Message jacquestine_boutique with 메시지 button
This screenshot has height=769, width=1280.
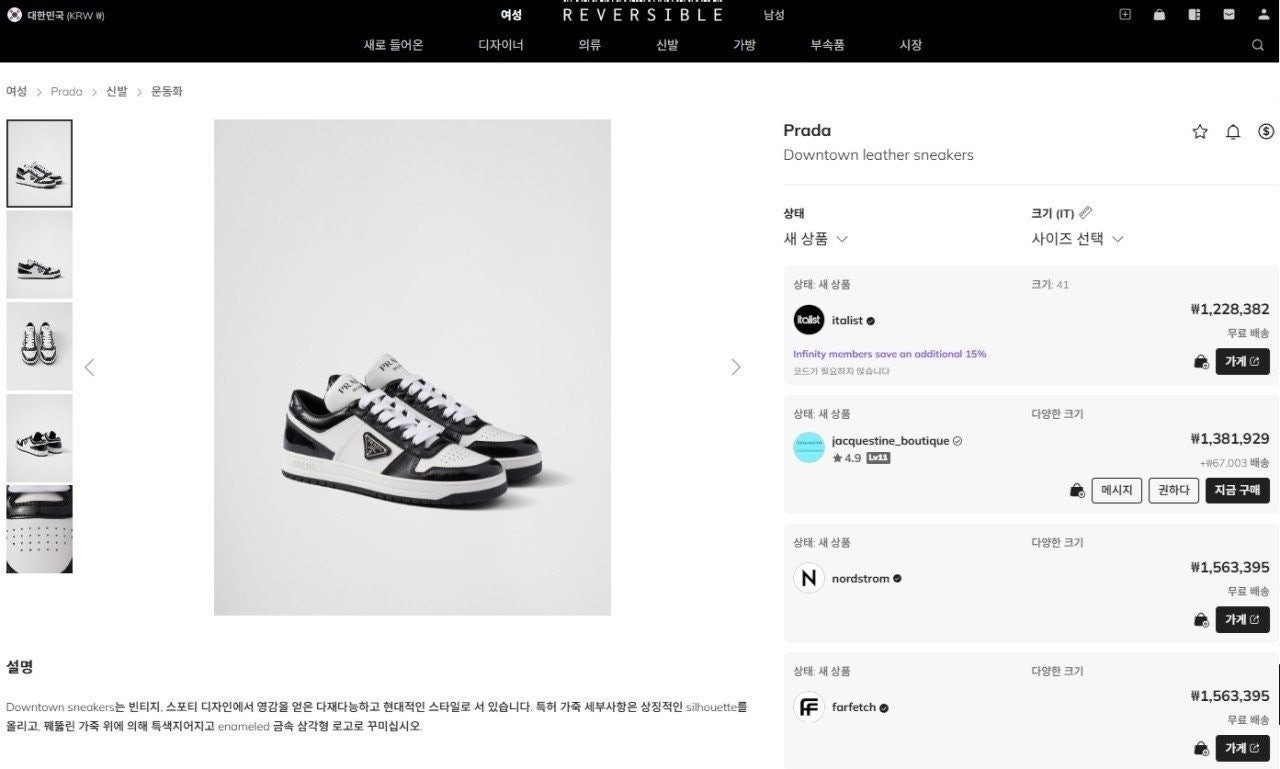[1116, 490]
